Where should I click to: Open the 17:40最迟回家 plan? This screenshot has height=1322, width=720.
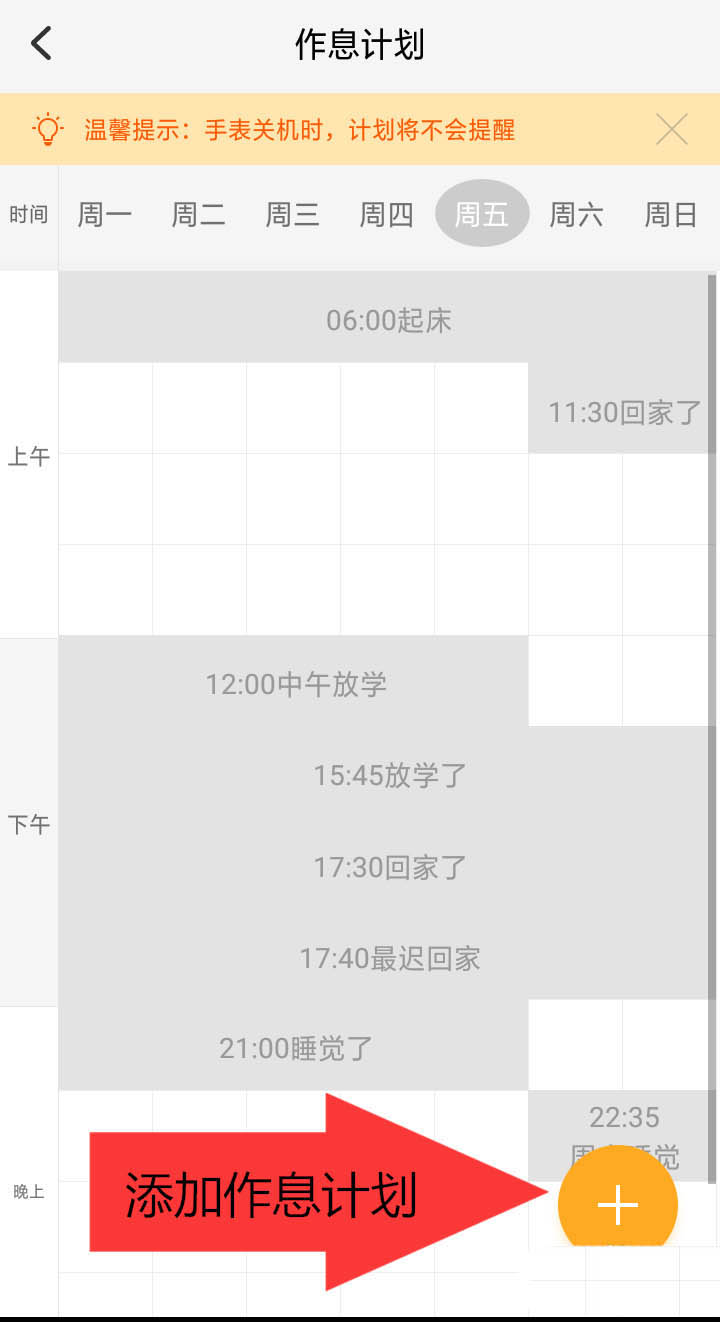pyautogui.click(x=390, y=958)
